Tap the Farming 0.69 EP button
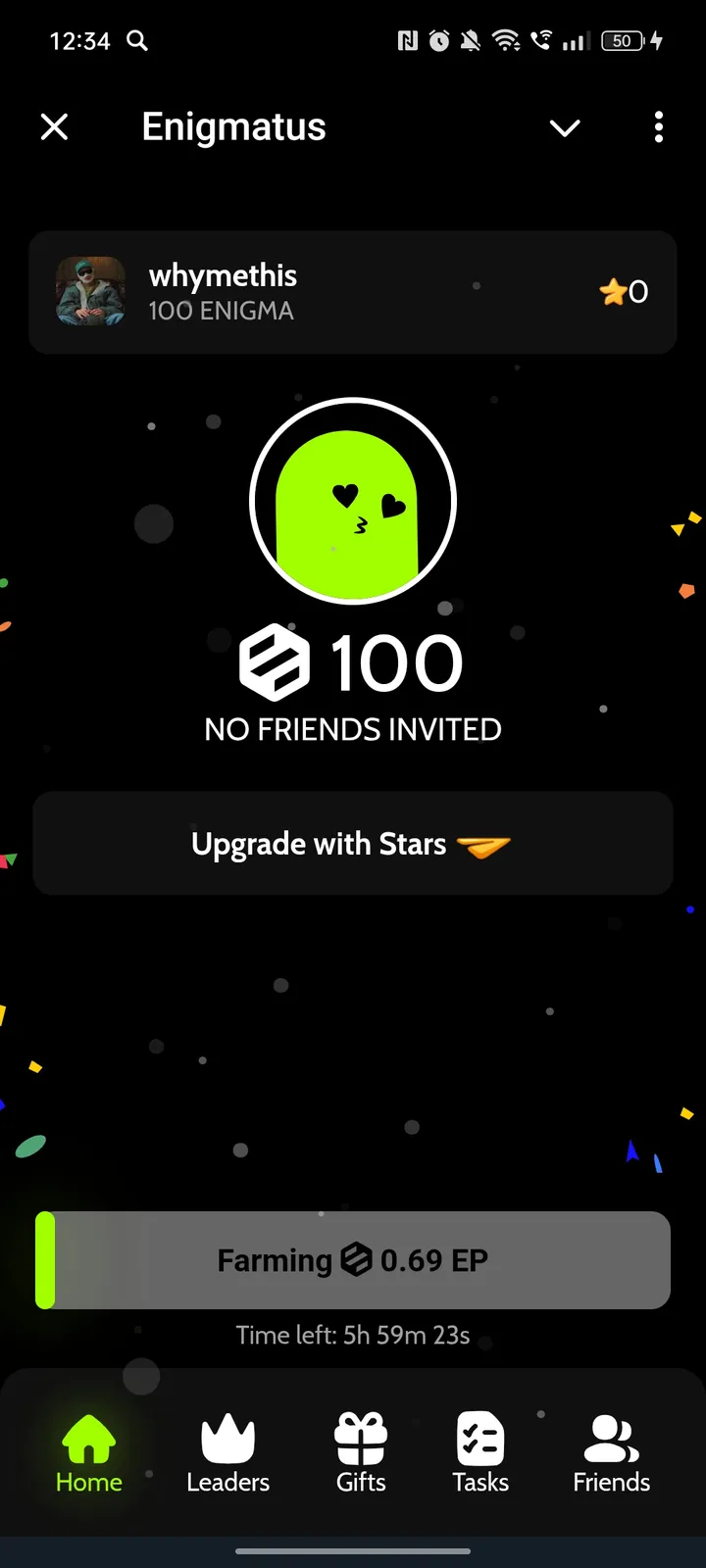This screenshot has width=706, height=1568. click(353, 1260)
